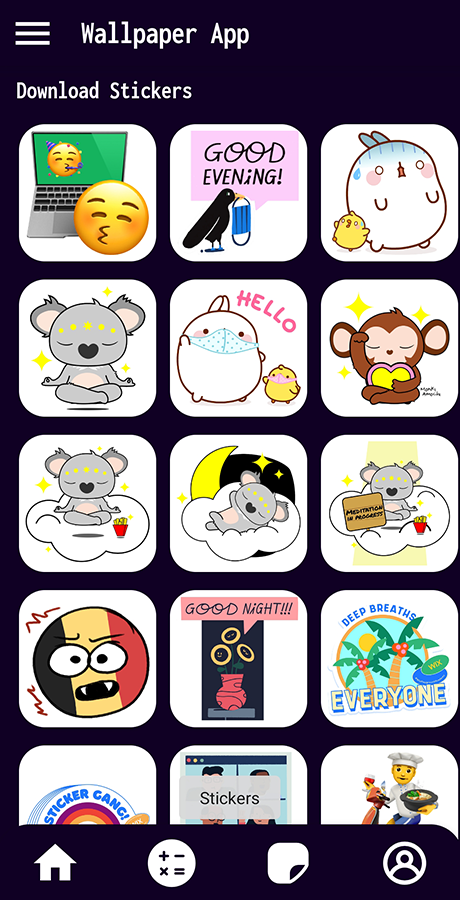
Task: Open the laptop kissing emoji sticker
Action: click(x=87, y=193)
